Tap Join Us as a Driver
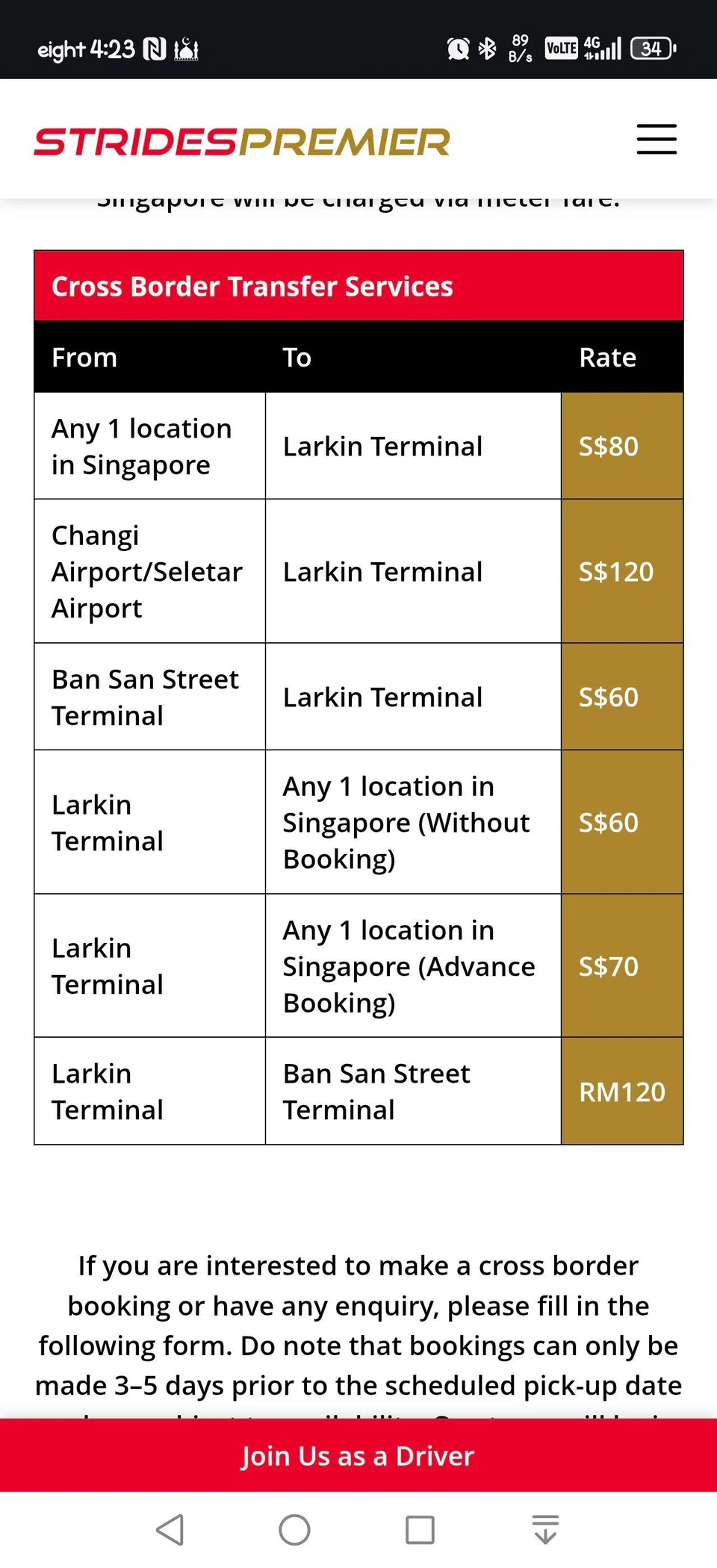Viewport: 717px width, 1568px height. [x=358, y=1456]
